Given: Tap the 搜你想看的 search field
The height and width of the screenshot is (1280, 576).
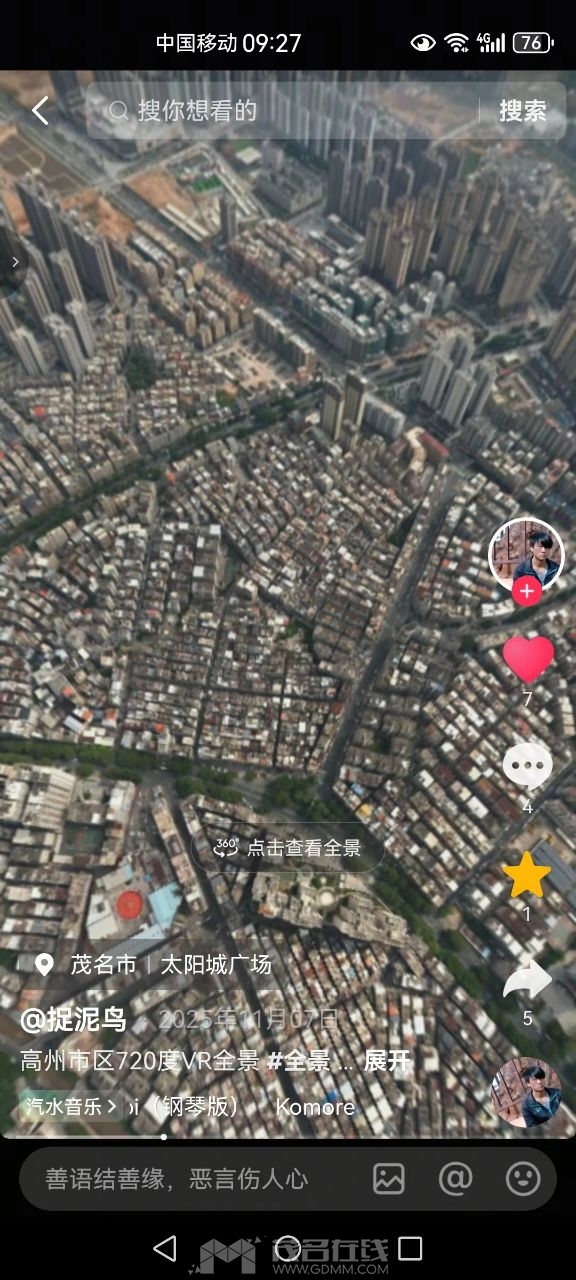Looking at the screenshot, I should click(280, 111).
